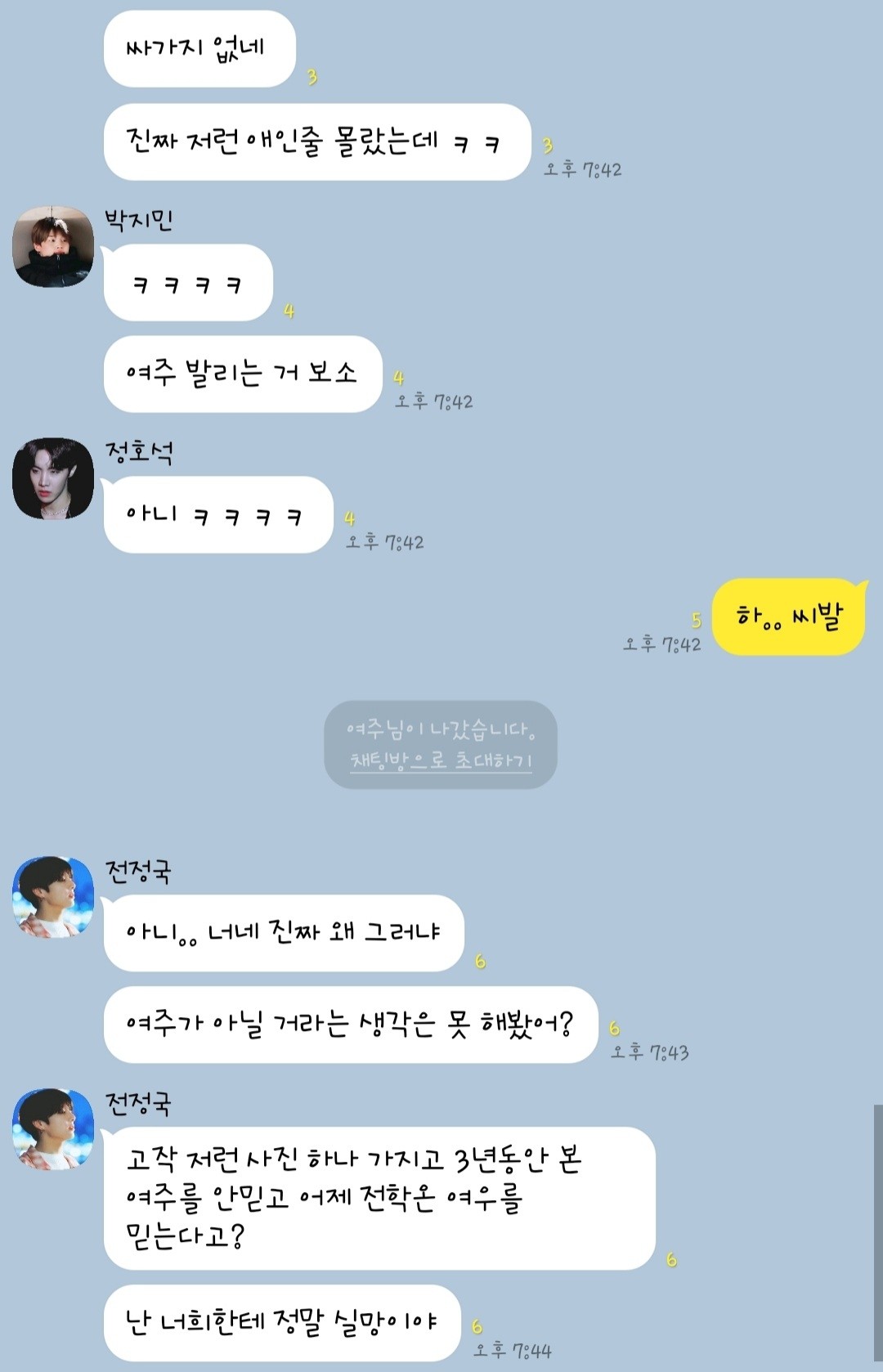Open 박지민's profile picture
Screen dimensions: 883x1372
53,247
